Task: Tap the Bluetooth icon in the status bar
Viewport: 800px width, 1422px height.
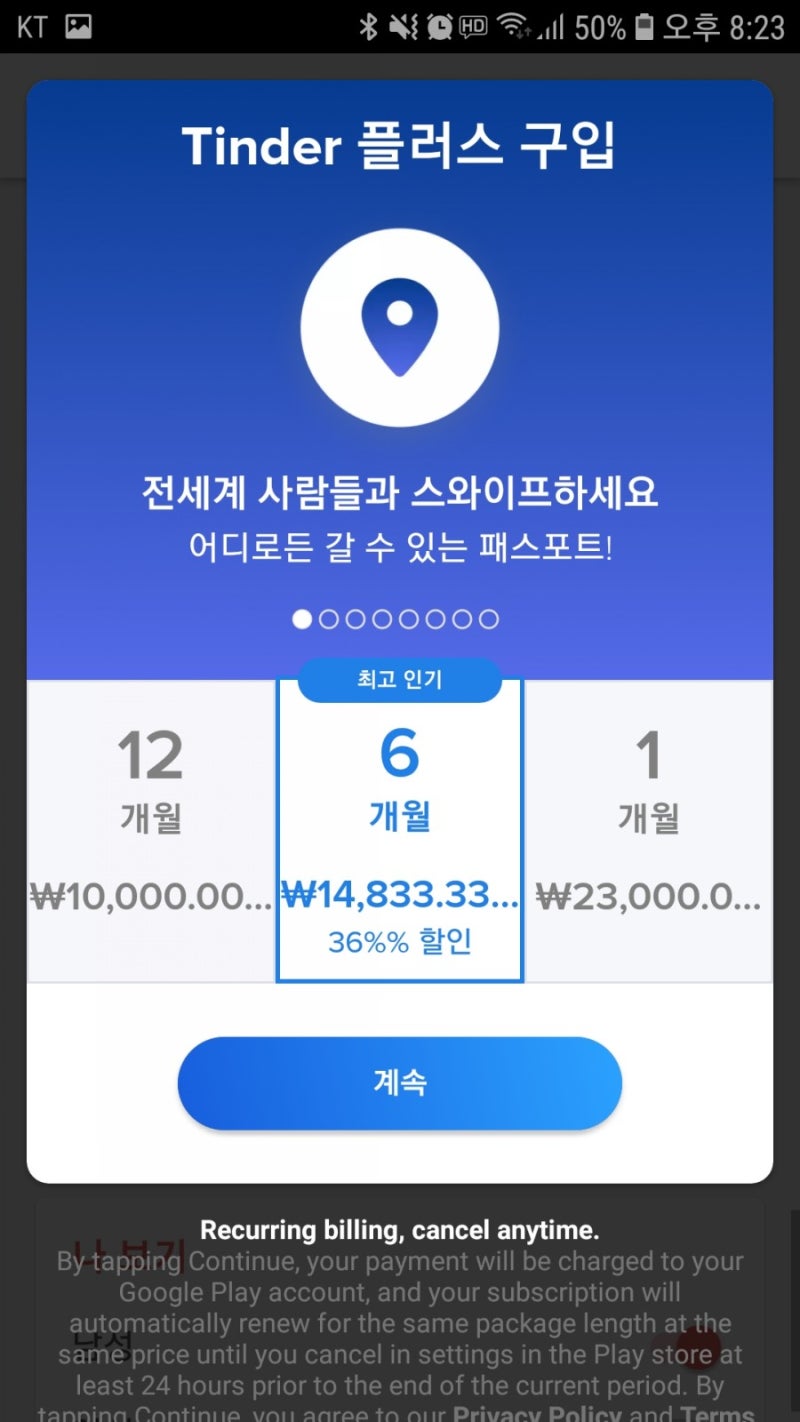Action: click(x=368, y=26)
